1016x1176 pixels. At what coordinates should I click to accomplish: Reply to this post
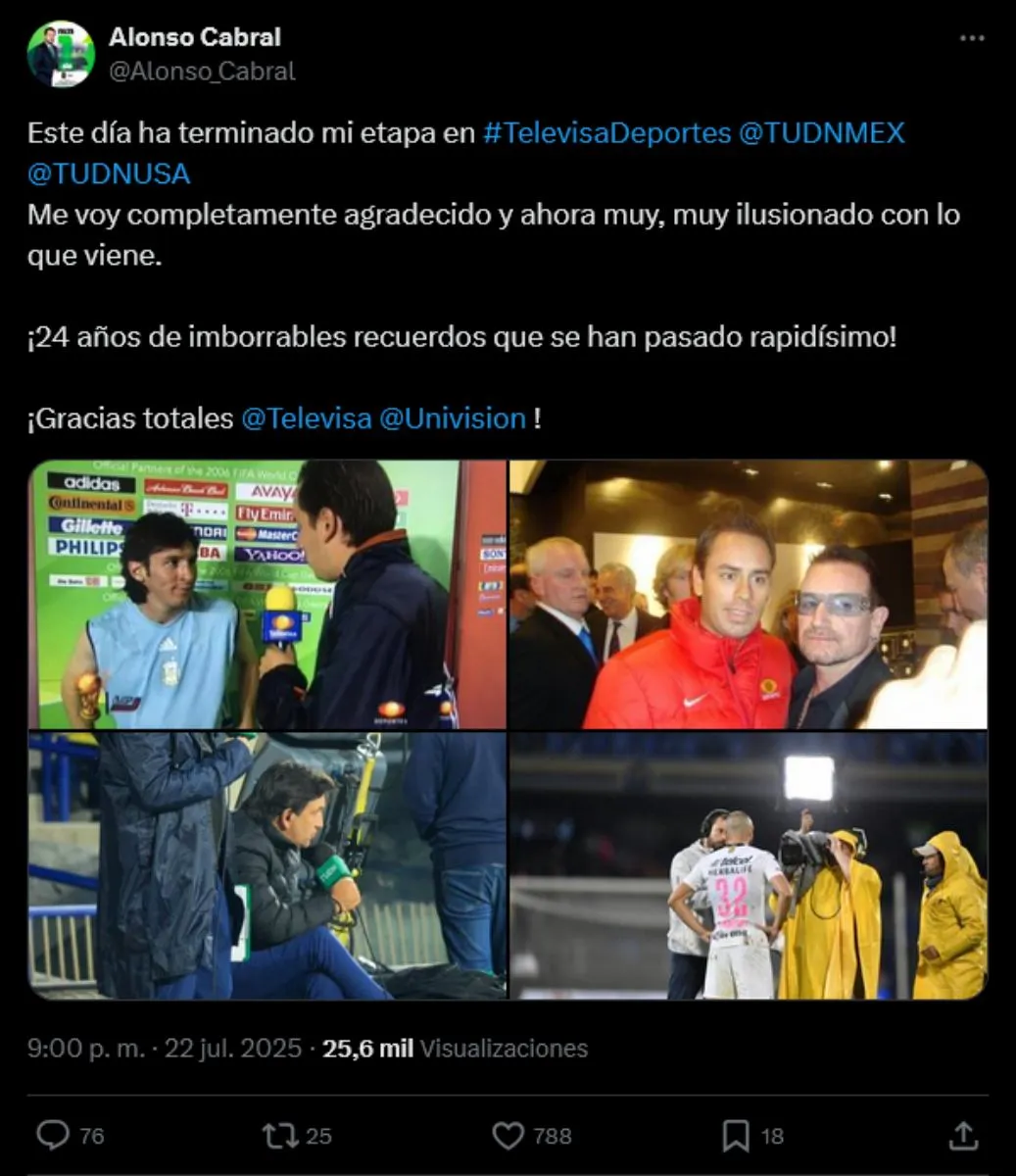(x=54, y=1136)
